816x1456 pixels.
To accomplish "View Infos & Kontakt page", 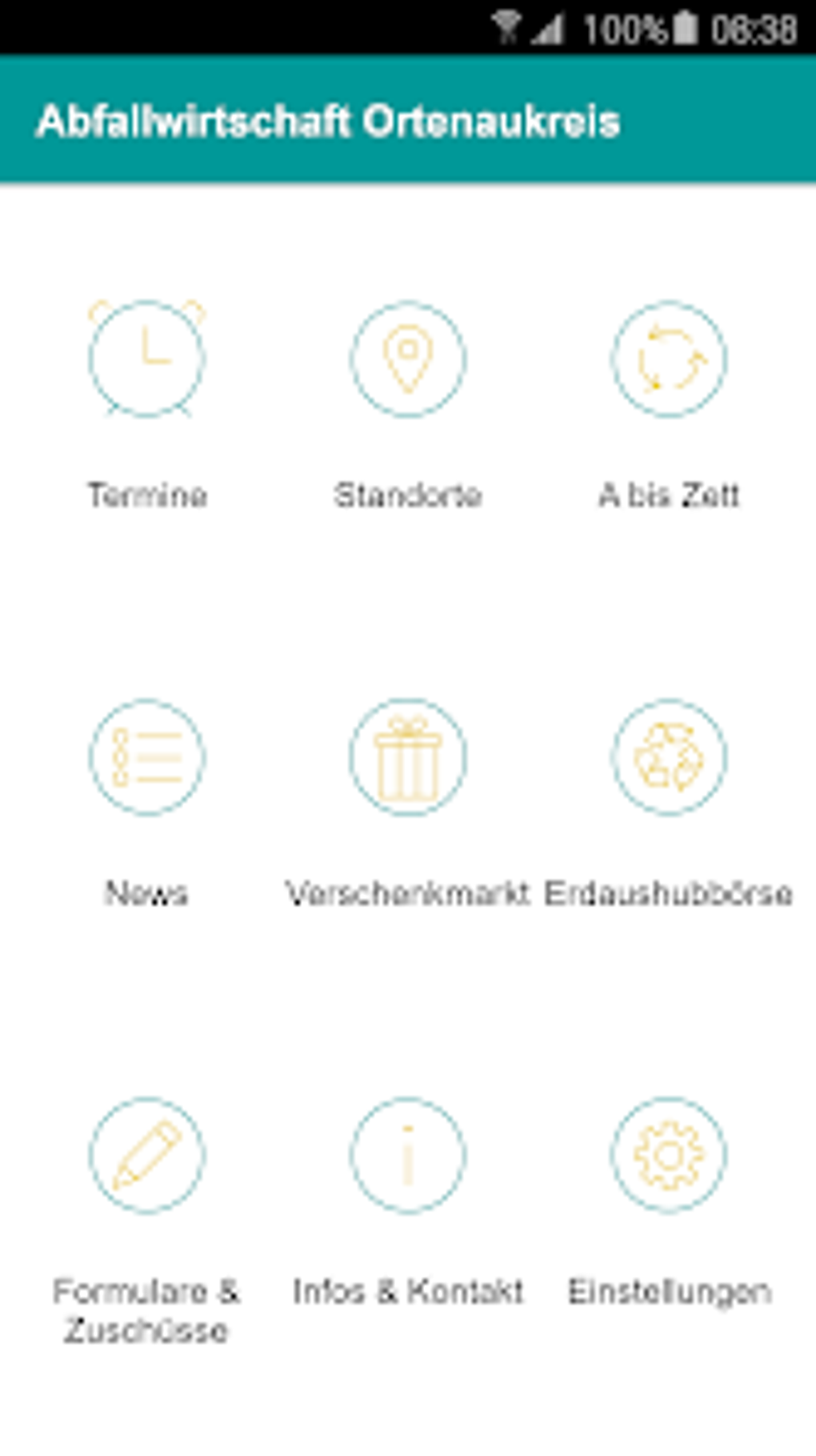I will tap(408, 1155).
